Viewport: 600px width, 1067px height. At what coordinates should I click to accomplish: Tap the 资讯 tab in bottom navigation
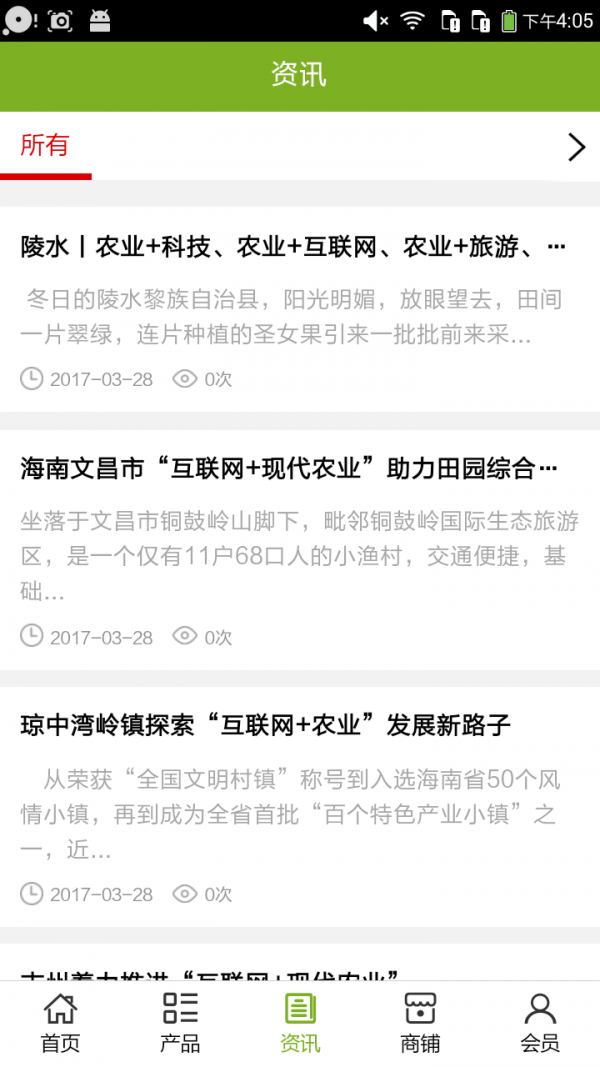click(x=300, y=1022)
